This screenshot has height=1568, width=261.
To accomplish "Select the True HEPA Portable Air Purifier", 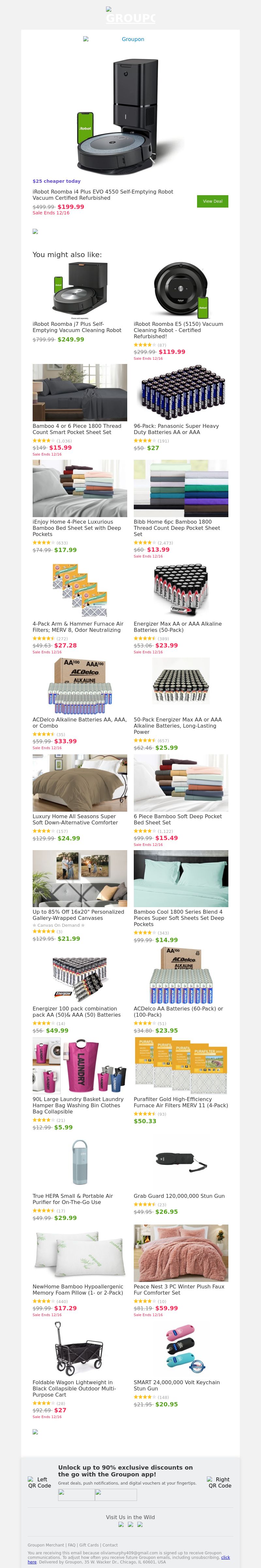I will click(72, 1198).
